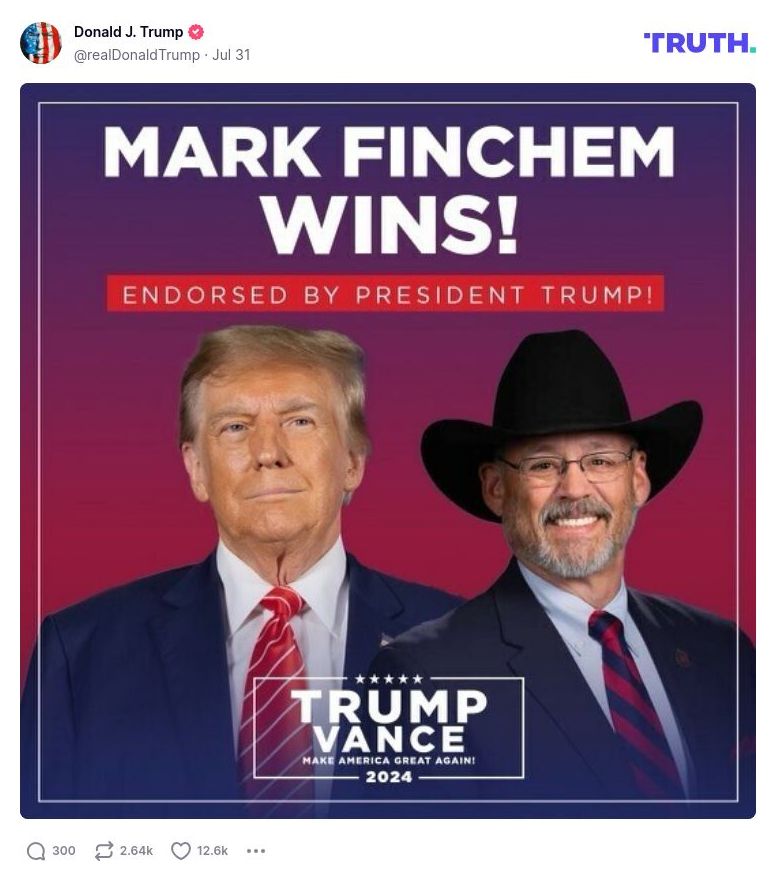Click the verified badge next to Donald J. Trump
The width and height of the screenshot is (777, 881).
point(196,31)
